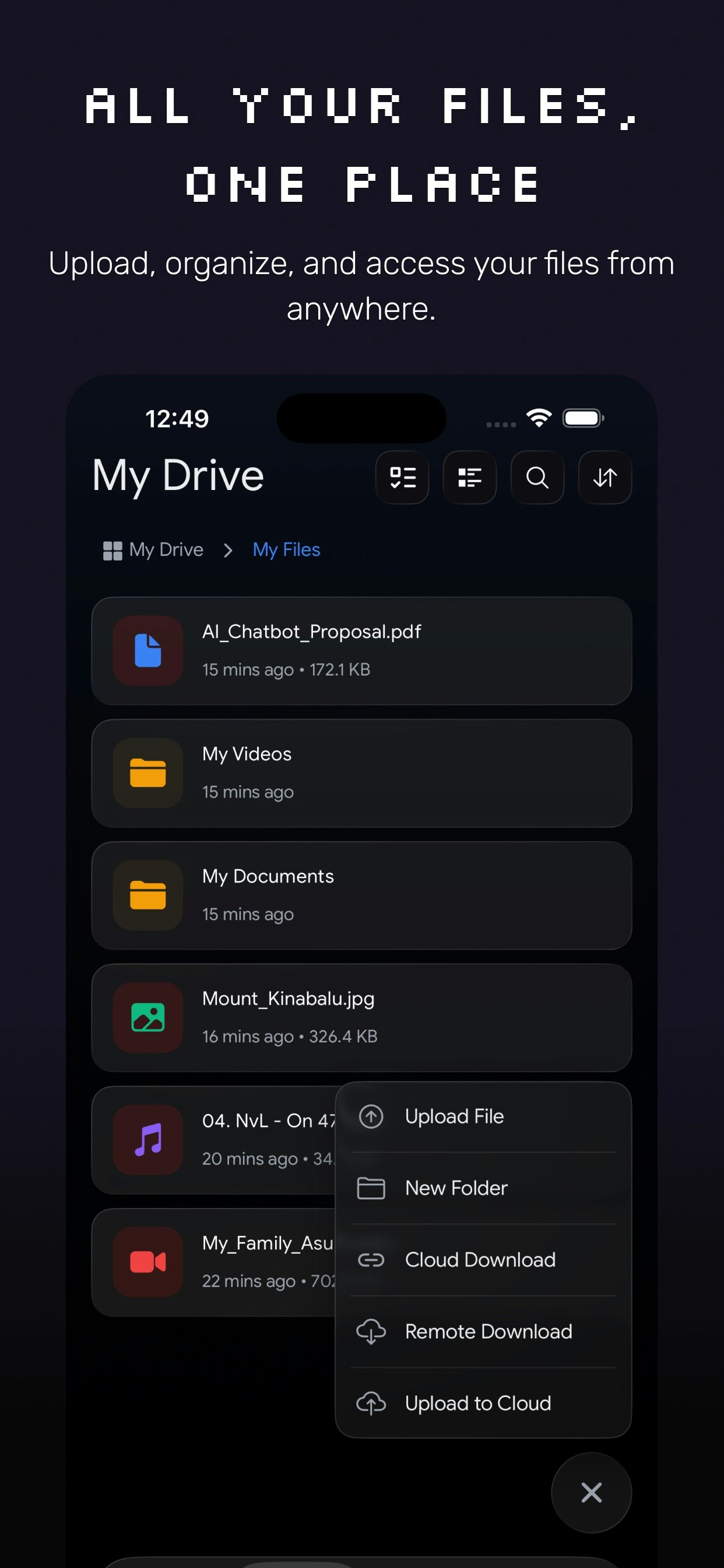The width and height of the screenshot is (724, 1568).
Task: Open the Mount_Kinabalu.jpg image thumbnail
Action: coord(147,1018)
